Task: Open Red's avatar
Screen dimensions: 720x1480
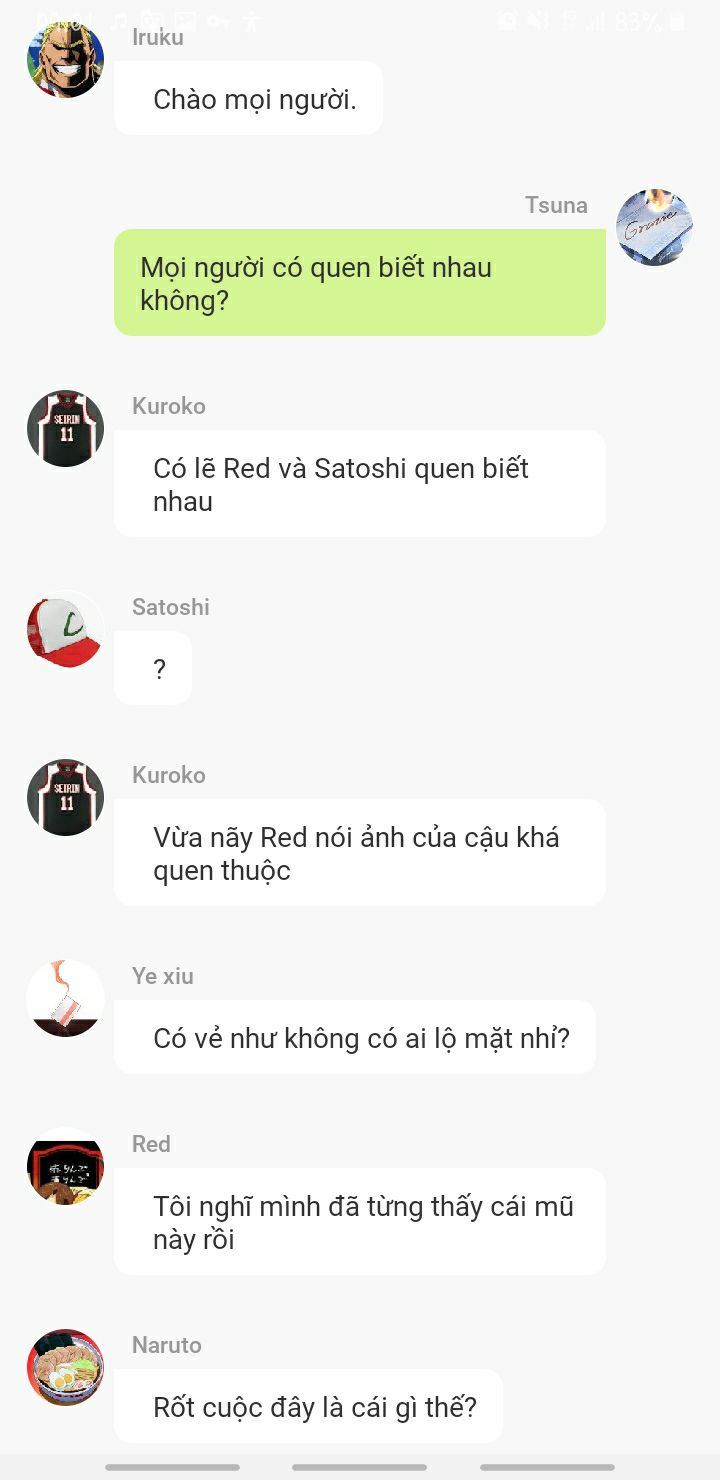Action: coord(65,1166)
